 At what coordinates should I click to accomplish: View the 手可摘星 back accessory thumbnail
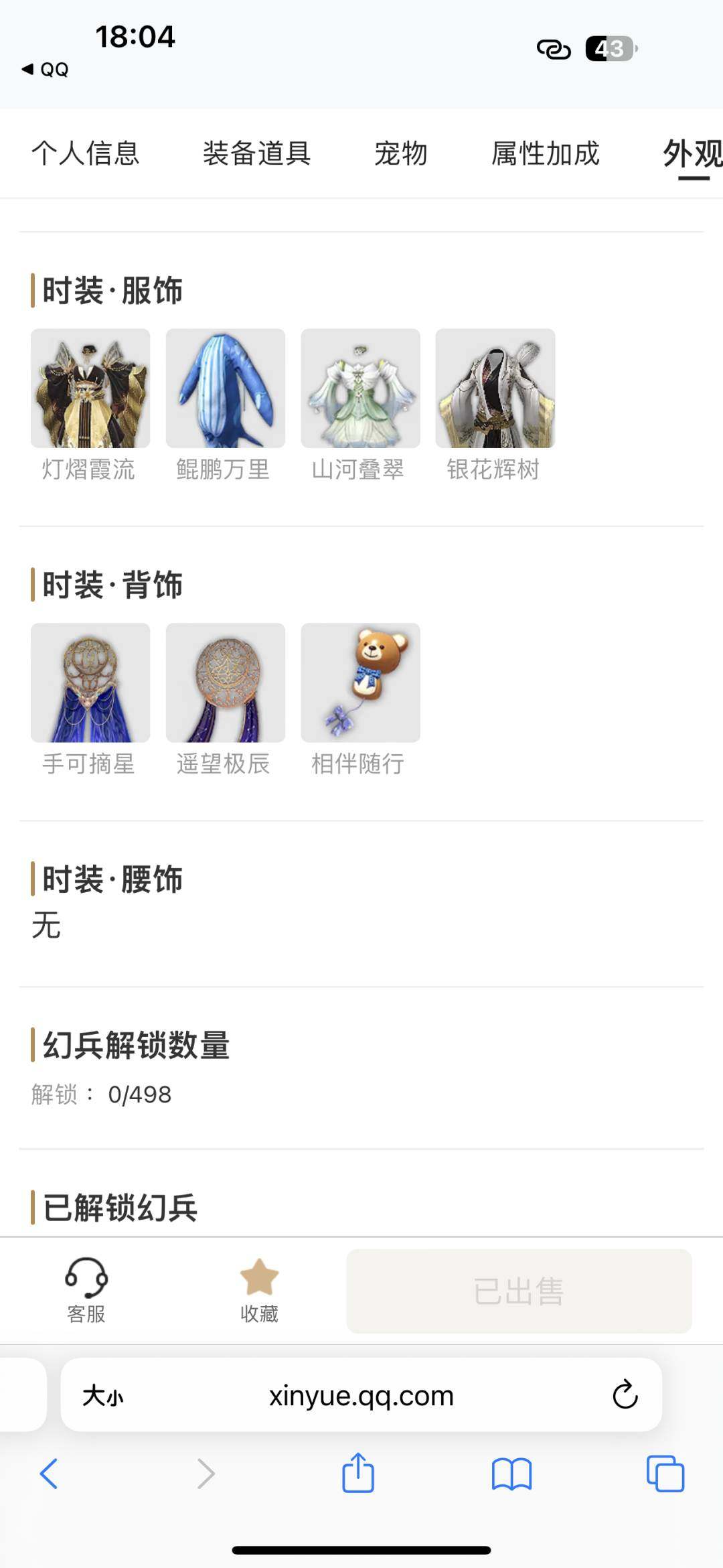click(90, 682)
